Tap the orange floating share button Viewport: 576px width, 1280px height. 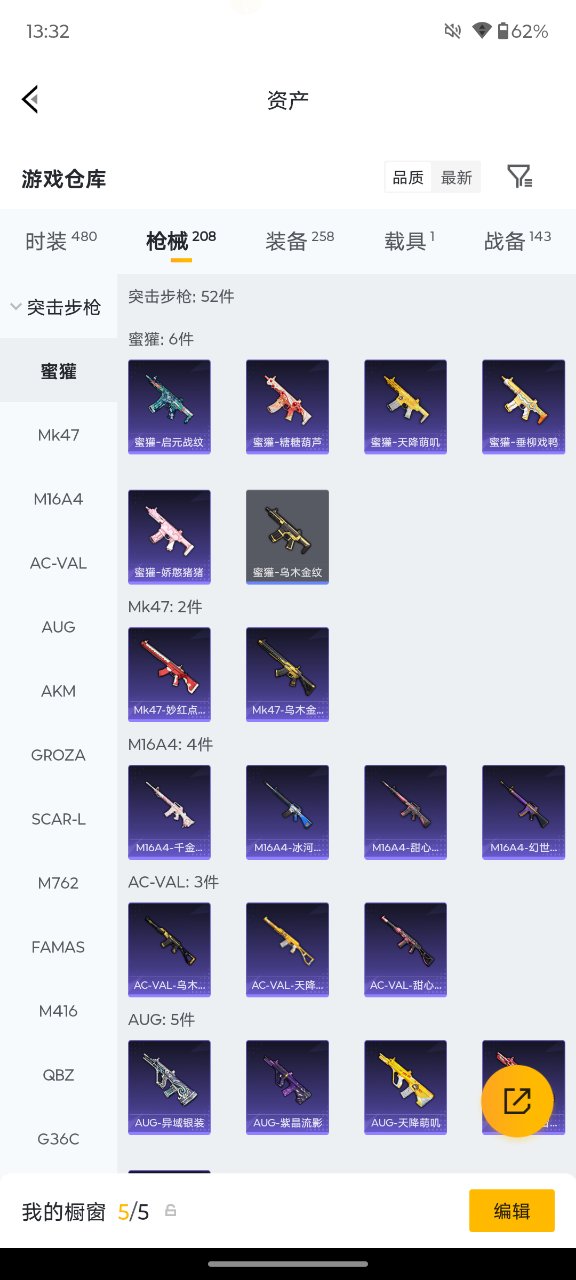[x=517, y=1101]
